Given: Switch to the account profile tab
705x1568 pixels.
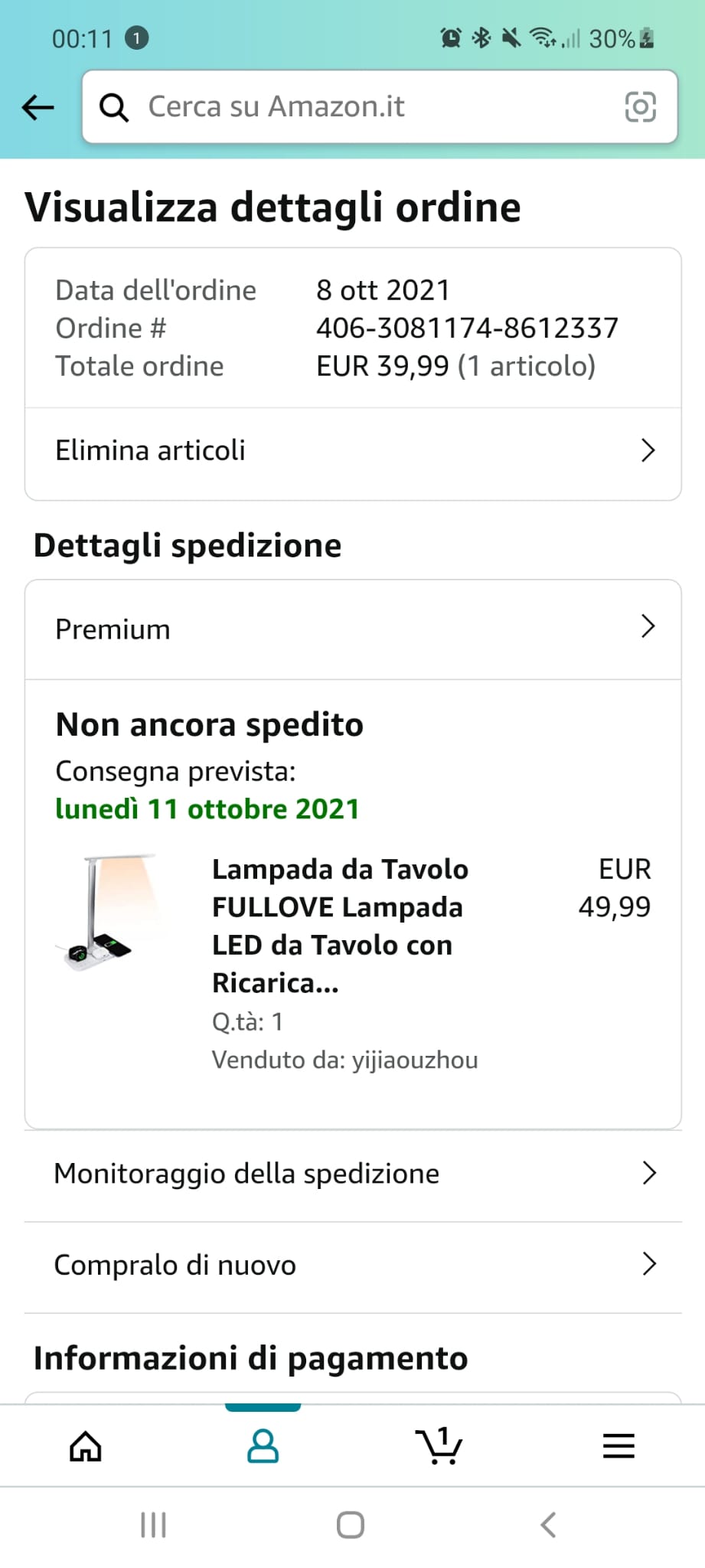Looking at the screenshot, I should (263, 1446).
